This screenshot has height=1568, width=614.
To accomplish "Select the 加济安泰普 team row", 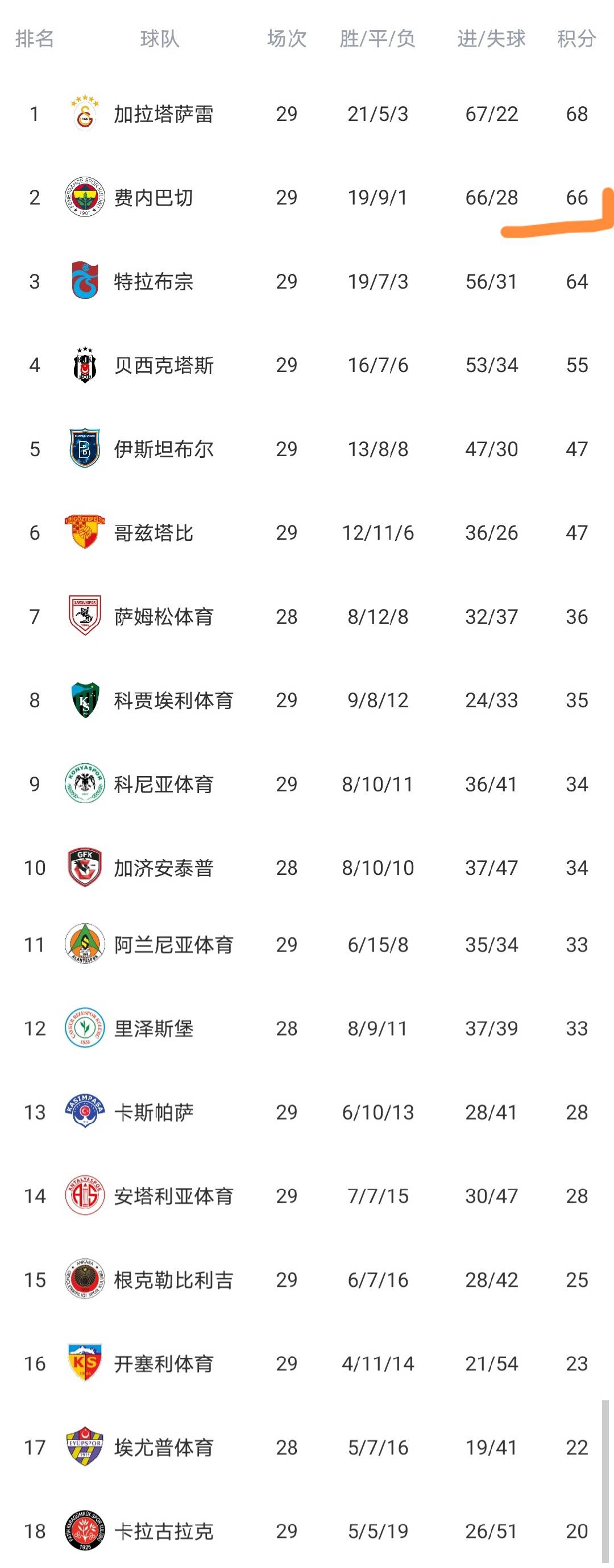I will tap(163, 868).
